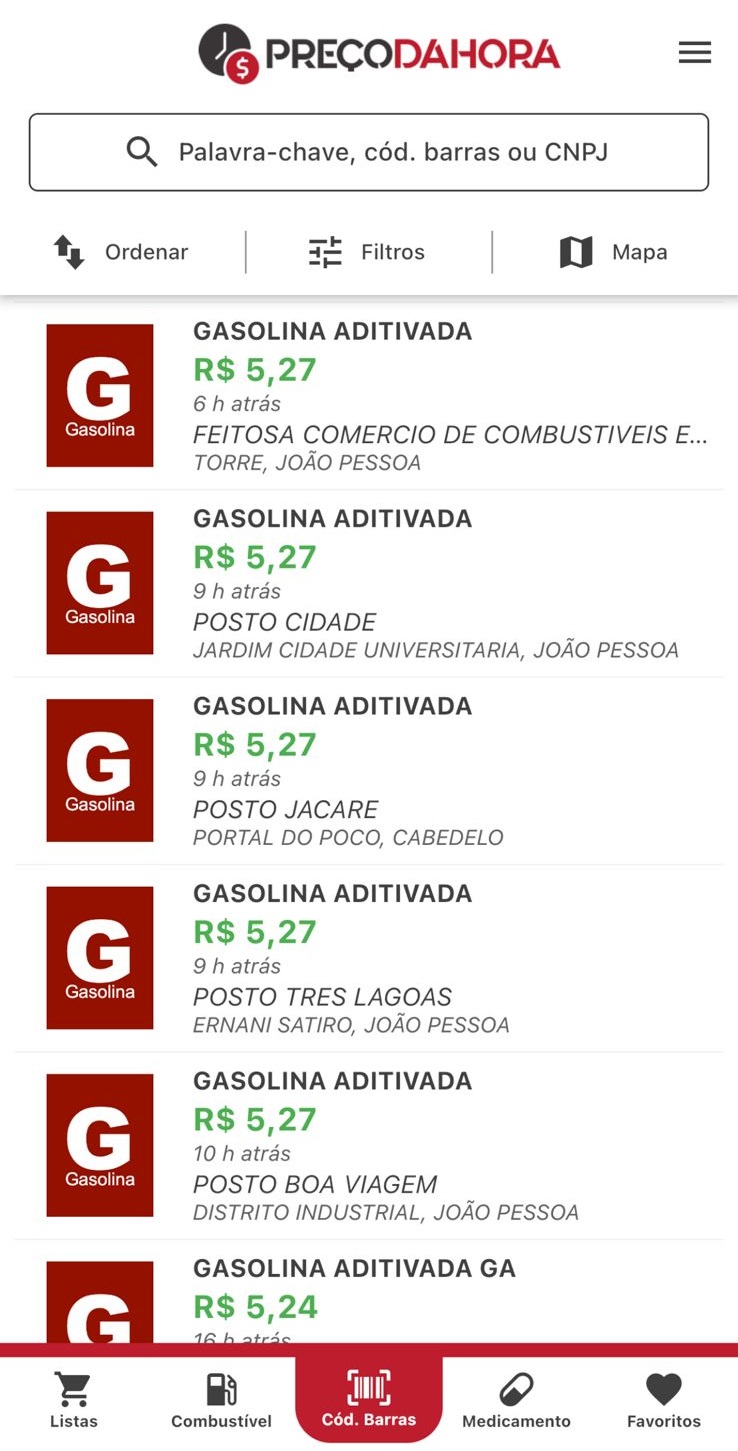Screen dimensions: 738x1451
Task: Open the Filtros filter options
Action: click(x=367, y=252)
